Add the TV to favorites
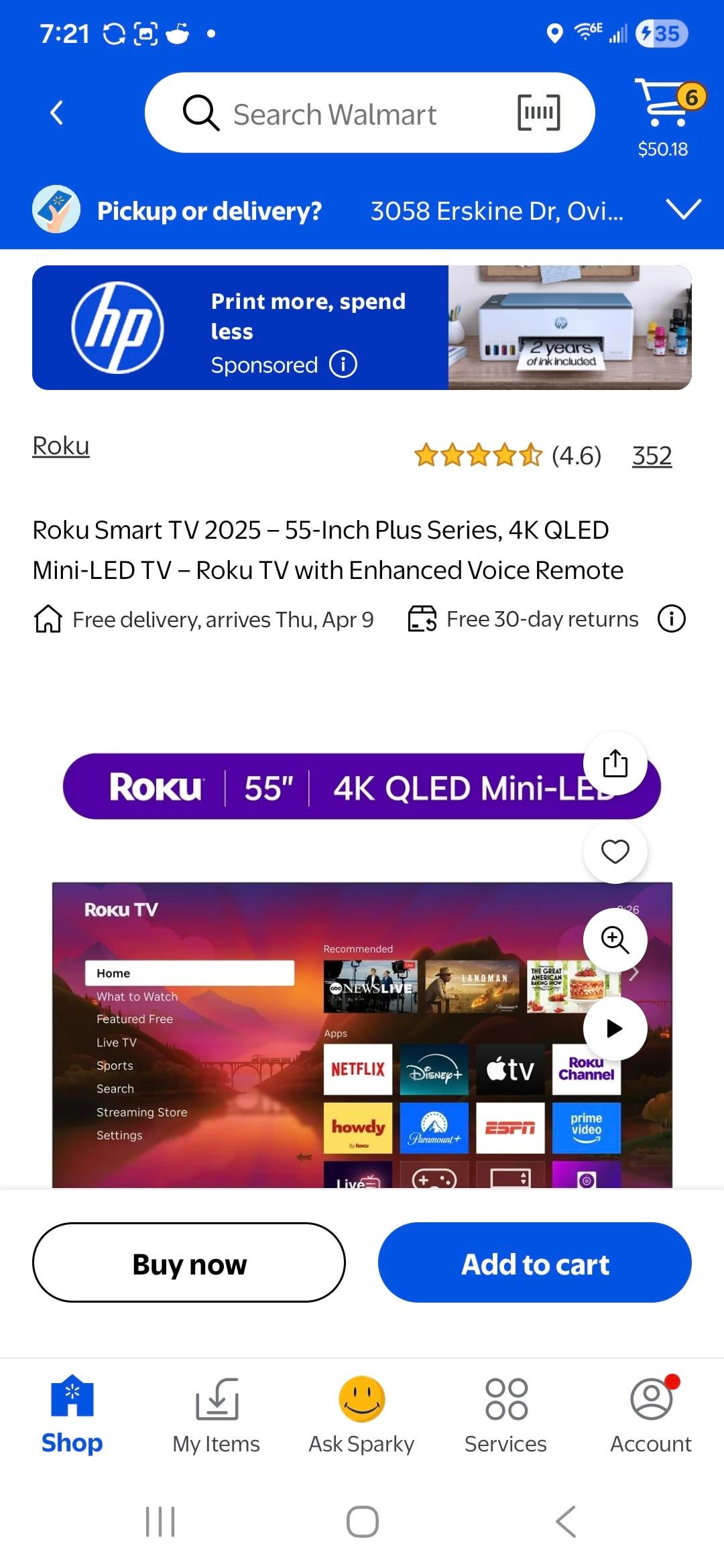The height and width of the screenshot is (1568, 724). 615,851
